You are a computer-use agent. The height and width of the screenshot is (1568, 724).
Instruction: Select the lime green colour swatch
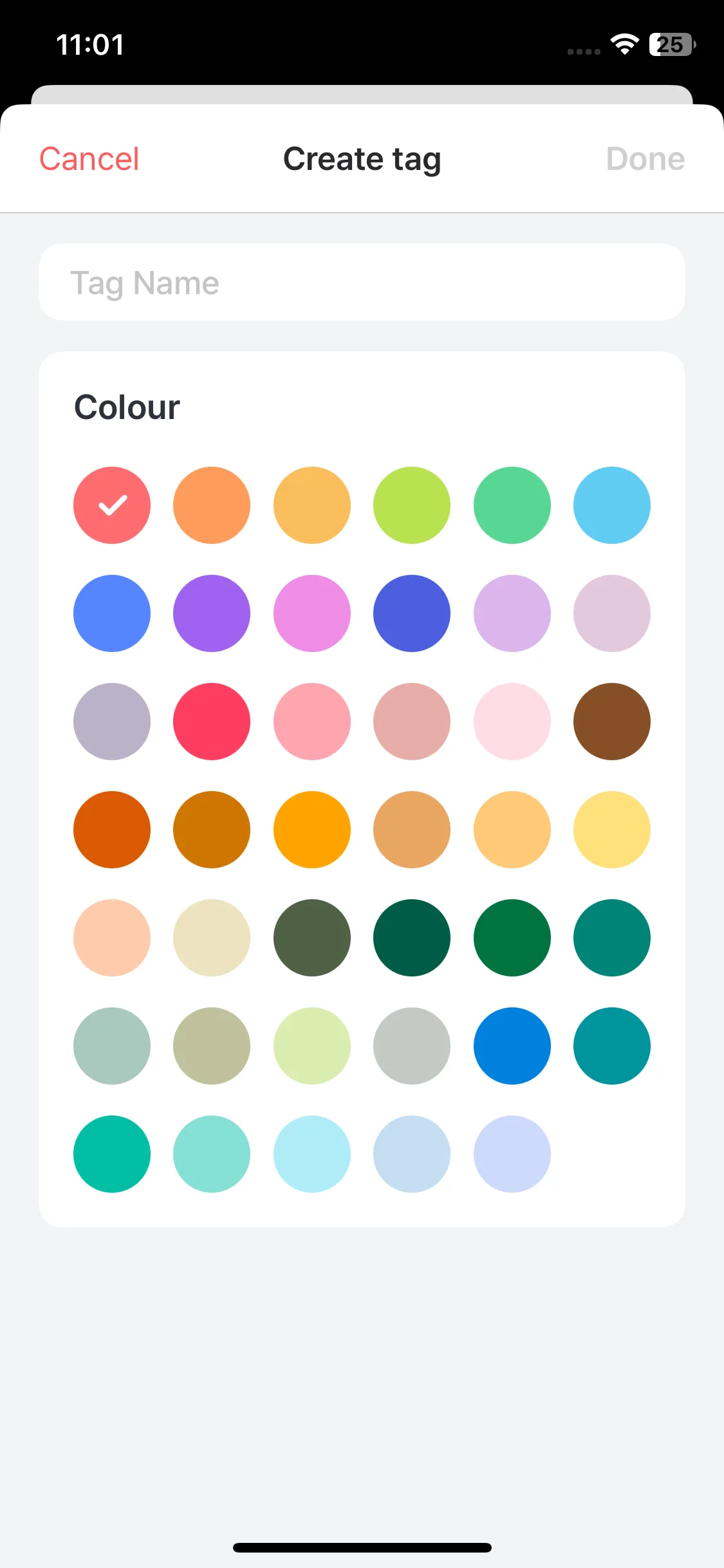pos(412,505)
